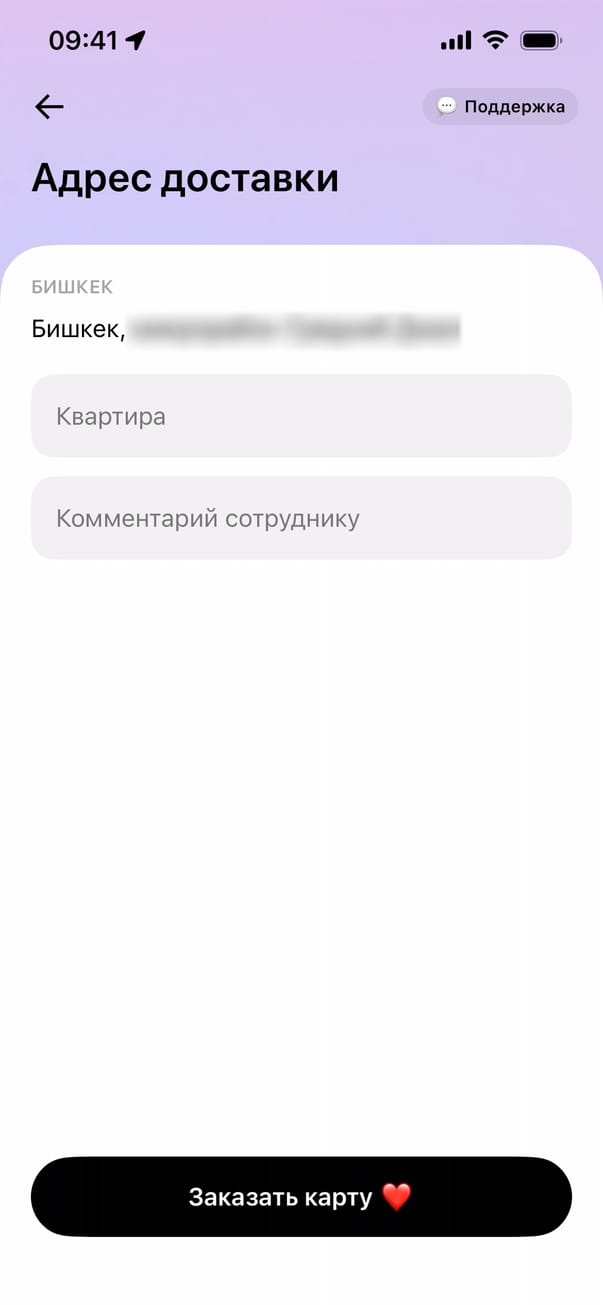Tap the Комментарий сотруднику field
The height and width of the screenshot is (1305, 603).
click(x=301, y=518)
